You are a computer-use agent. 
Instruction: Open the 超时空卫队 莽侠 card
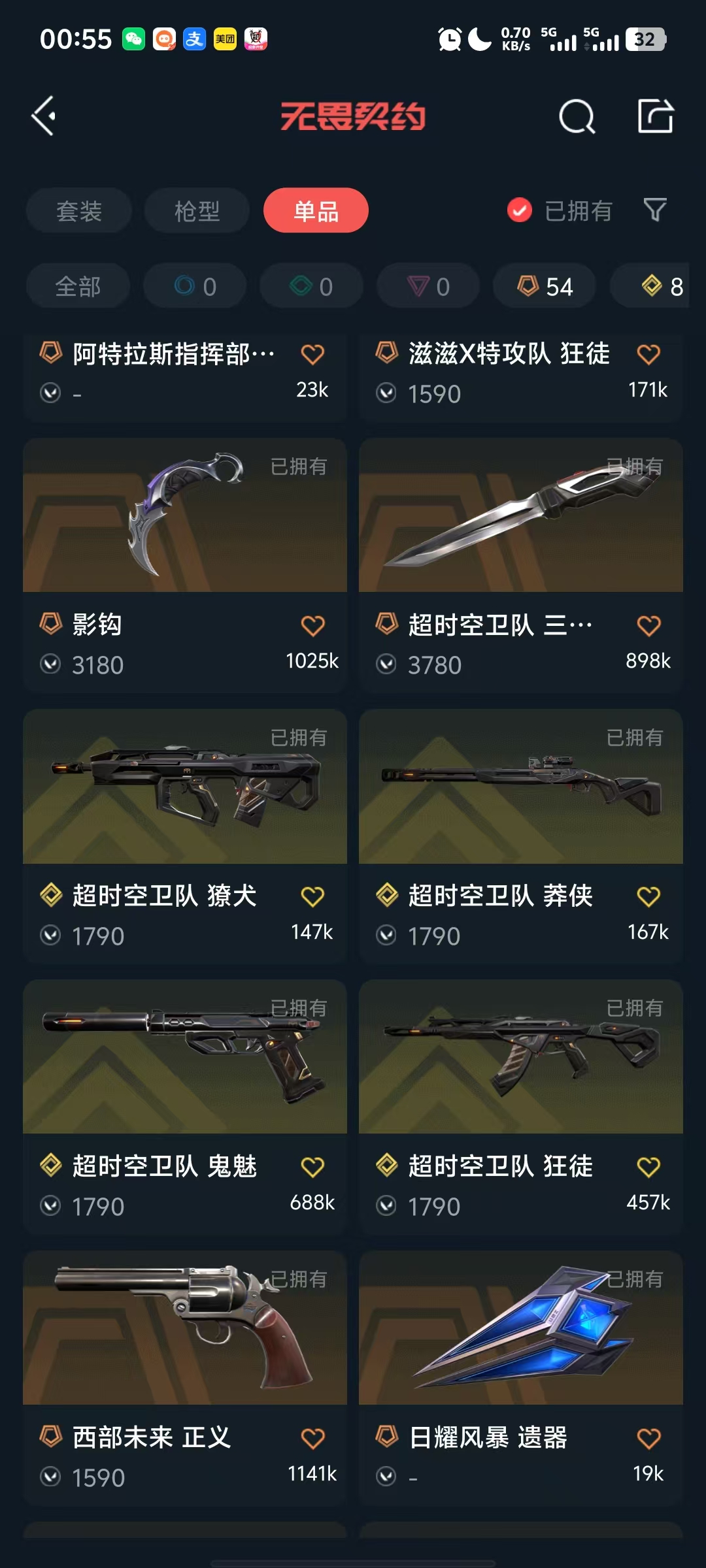(x=521, y=836)
